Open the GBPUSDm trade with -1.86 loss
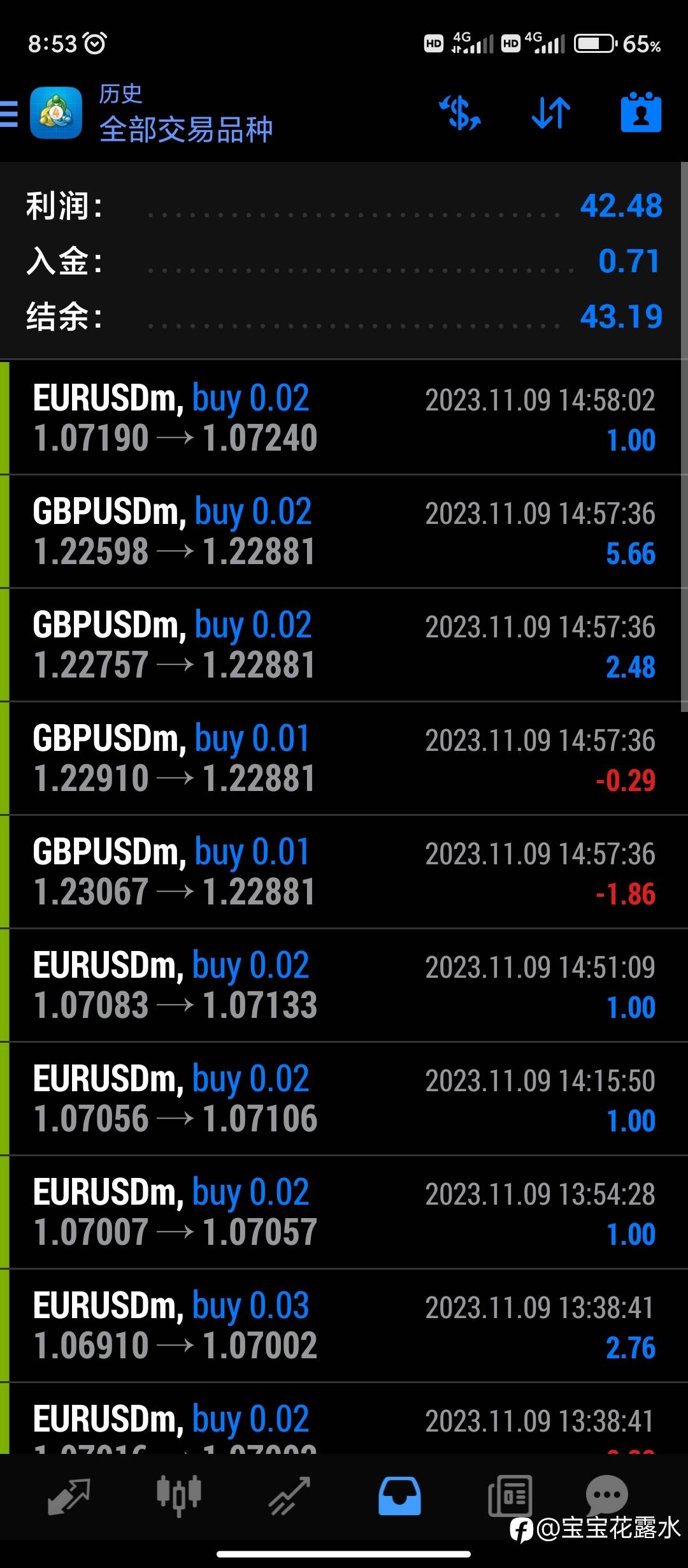 (x=344, y=871)
